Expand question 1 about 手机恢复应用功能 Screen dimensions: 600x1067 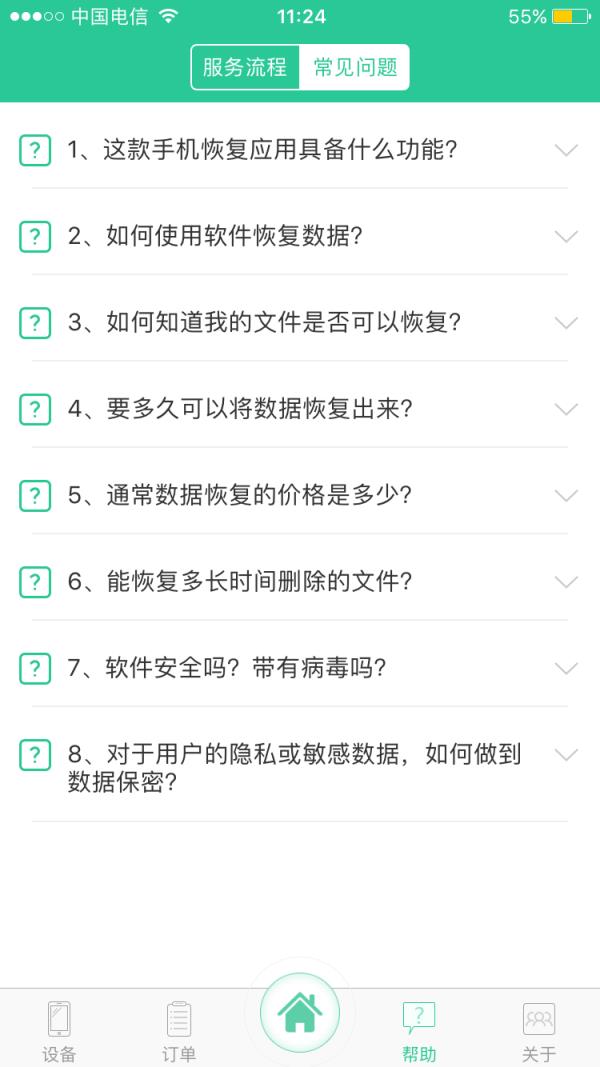(x=300, y=150)
